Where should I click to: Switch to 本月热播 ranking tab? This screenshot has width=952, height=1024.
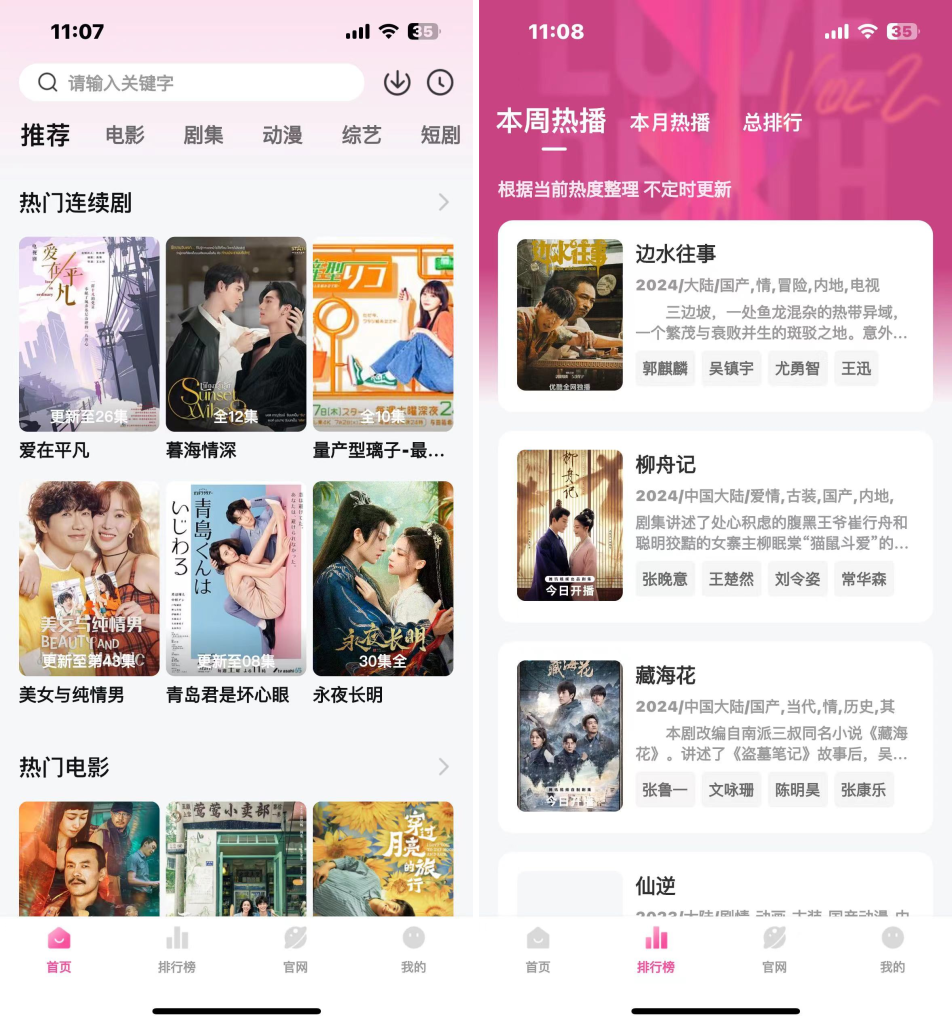coord(669,123)
